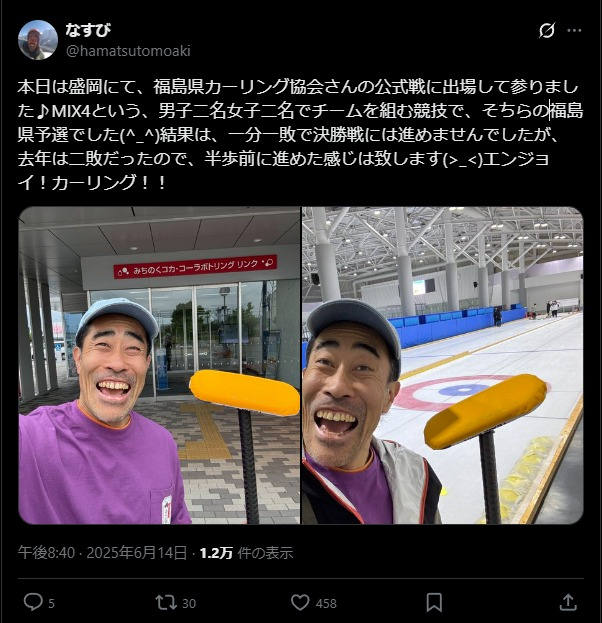The image size is (602, 623).
Task: Open the @hamatsutomoaki handle link
Action: coord(127,50)
